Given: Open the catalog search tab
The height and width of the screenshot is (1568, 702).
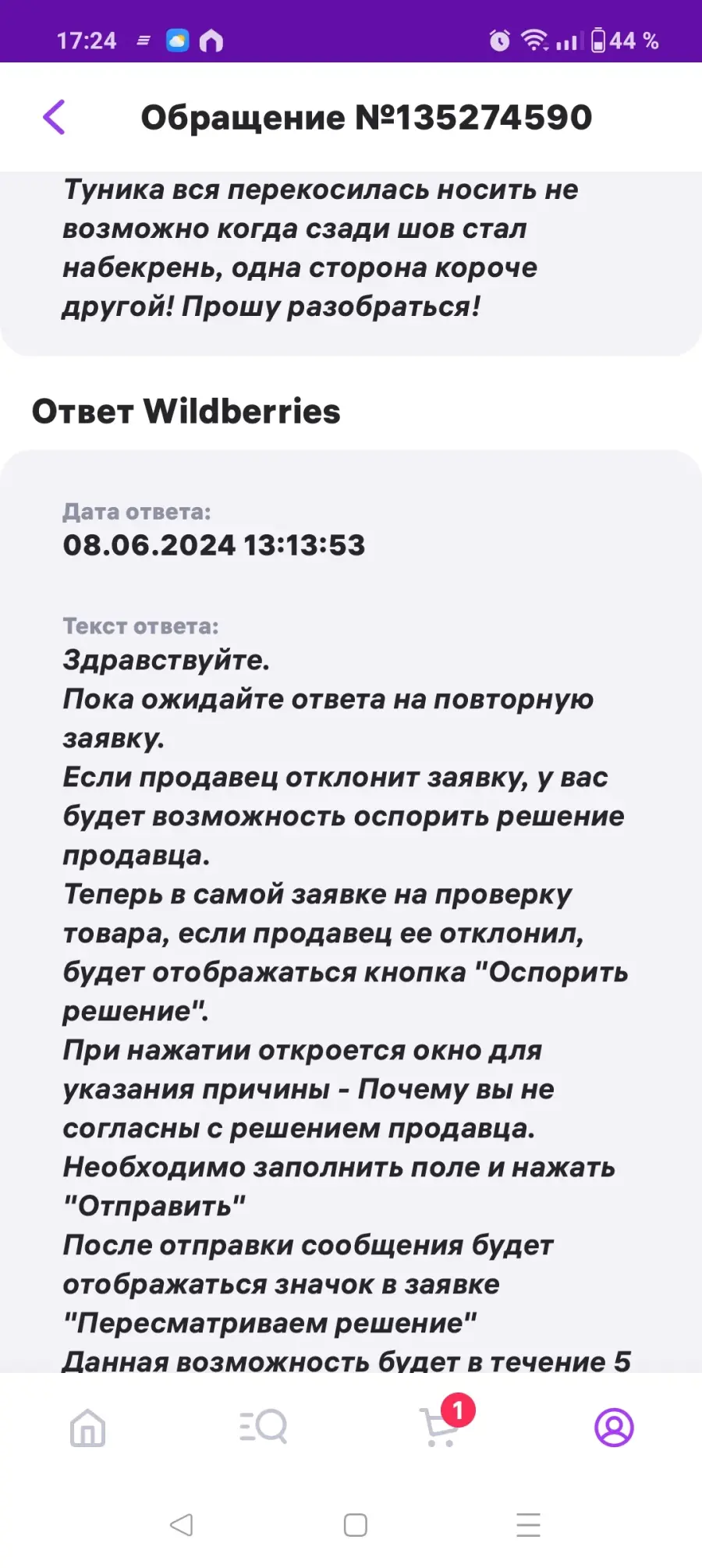Looking at the screenshot, I should (x=263, y=1427).
